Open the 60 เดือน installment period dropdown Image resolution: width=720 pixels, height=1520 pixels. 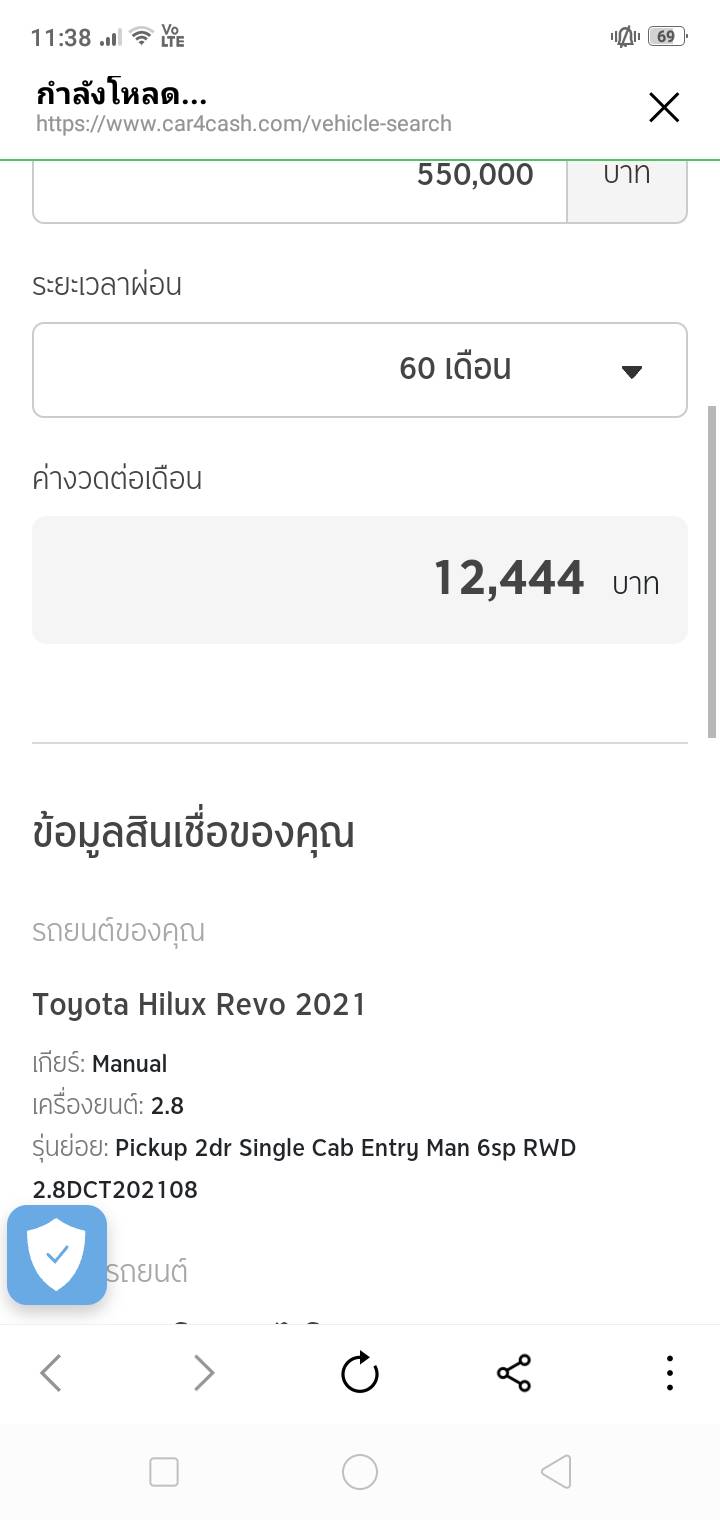click(x=360, y=369)
